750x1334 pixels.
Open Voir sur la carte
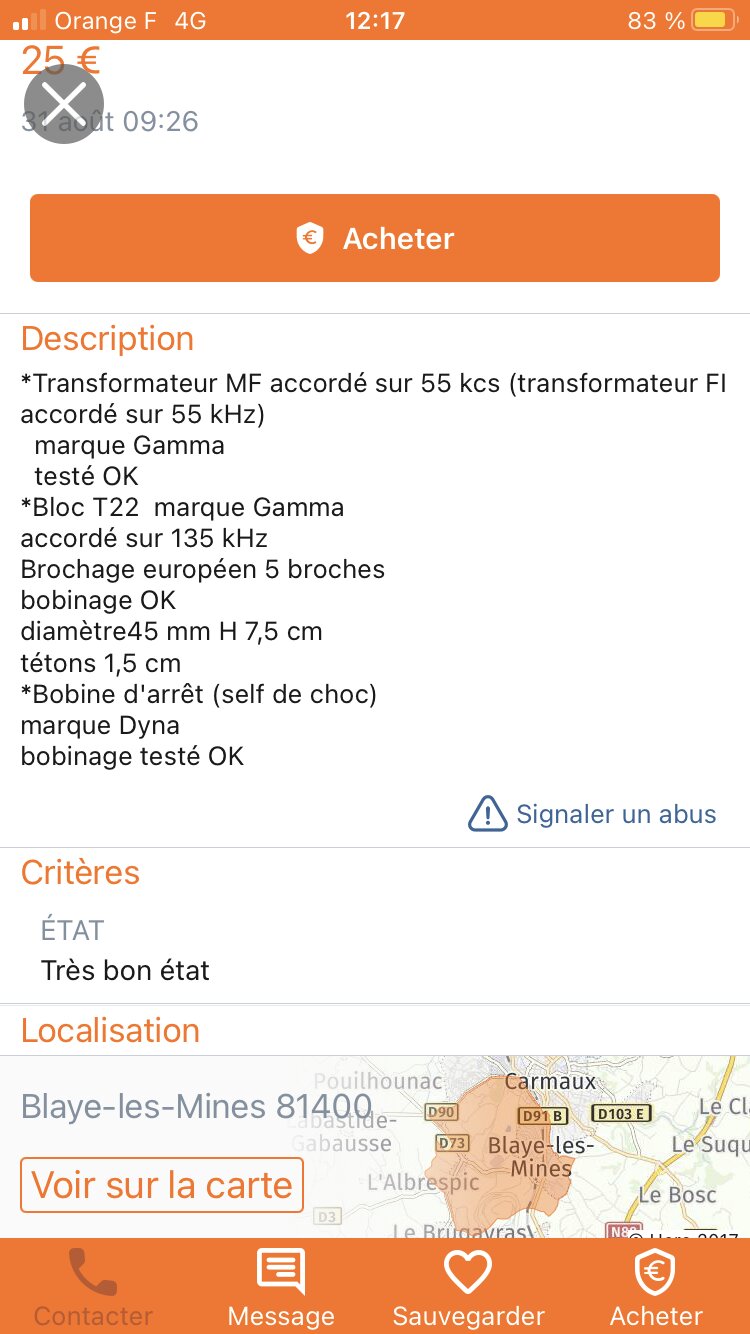tap(162, 1185)
